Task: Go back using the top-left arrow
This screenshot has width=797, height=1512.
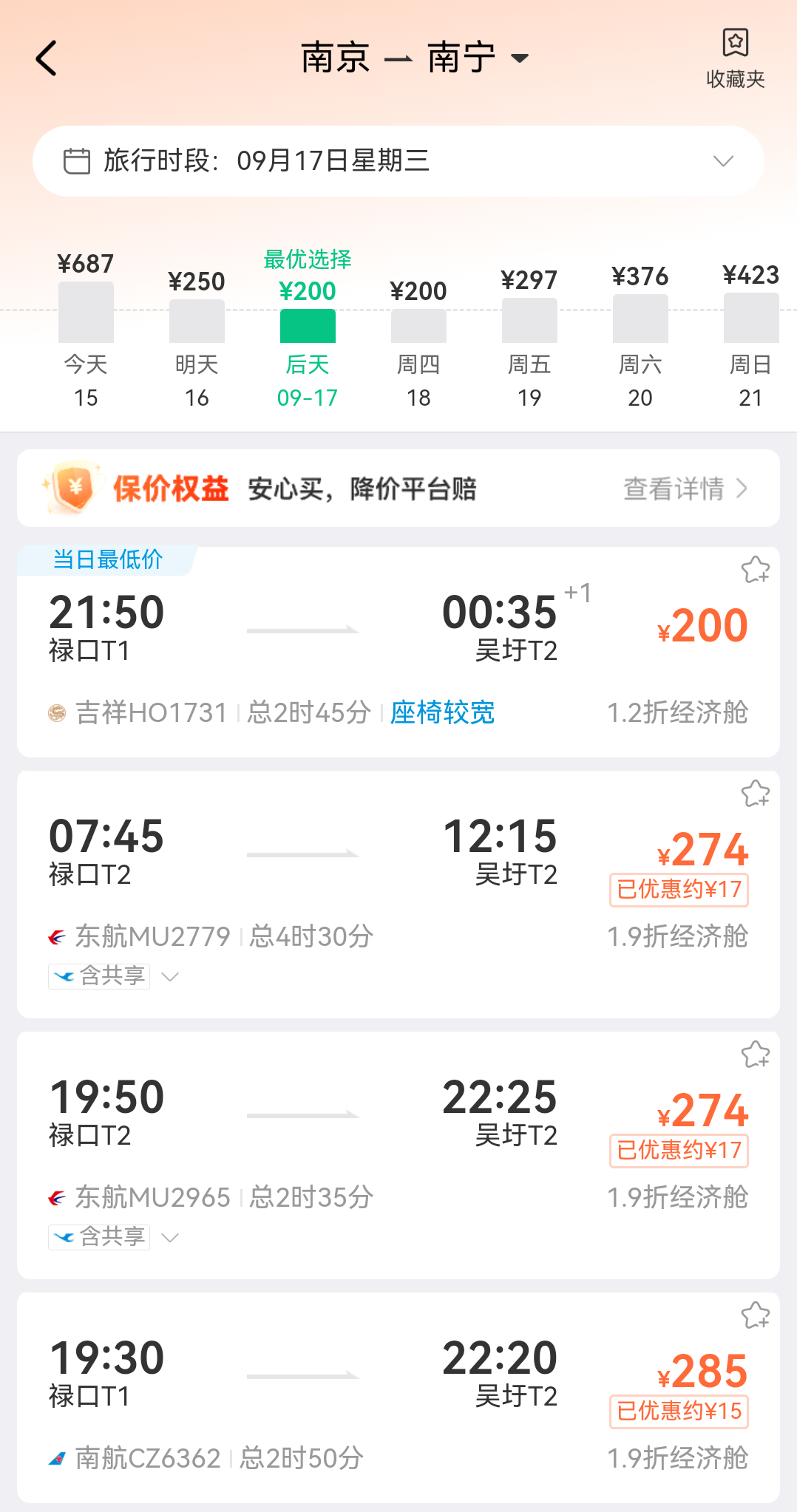Action: click(47, 58)
